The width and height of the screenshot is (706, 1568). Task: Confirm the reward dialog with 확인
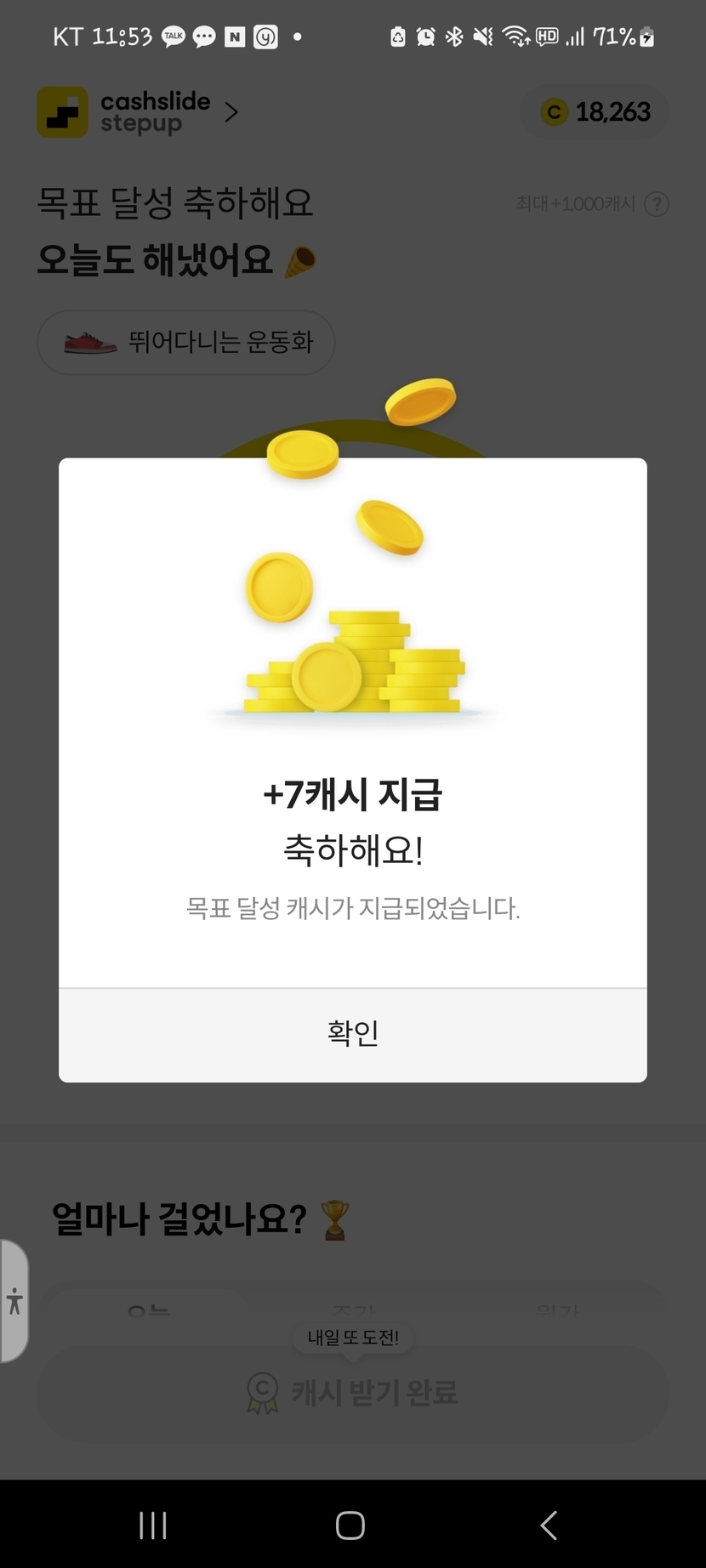coord(353,1033)
